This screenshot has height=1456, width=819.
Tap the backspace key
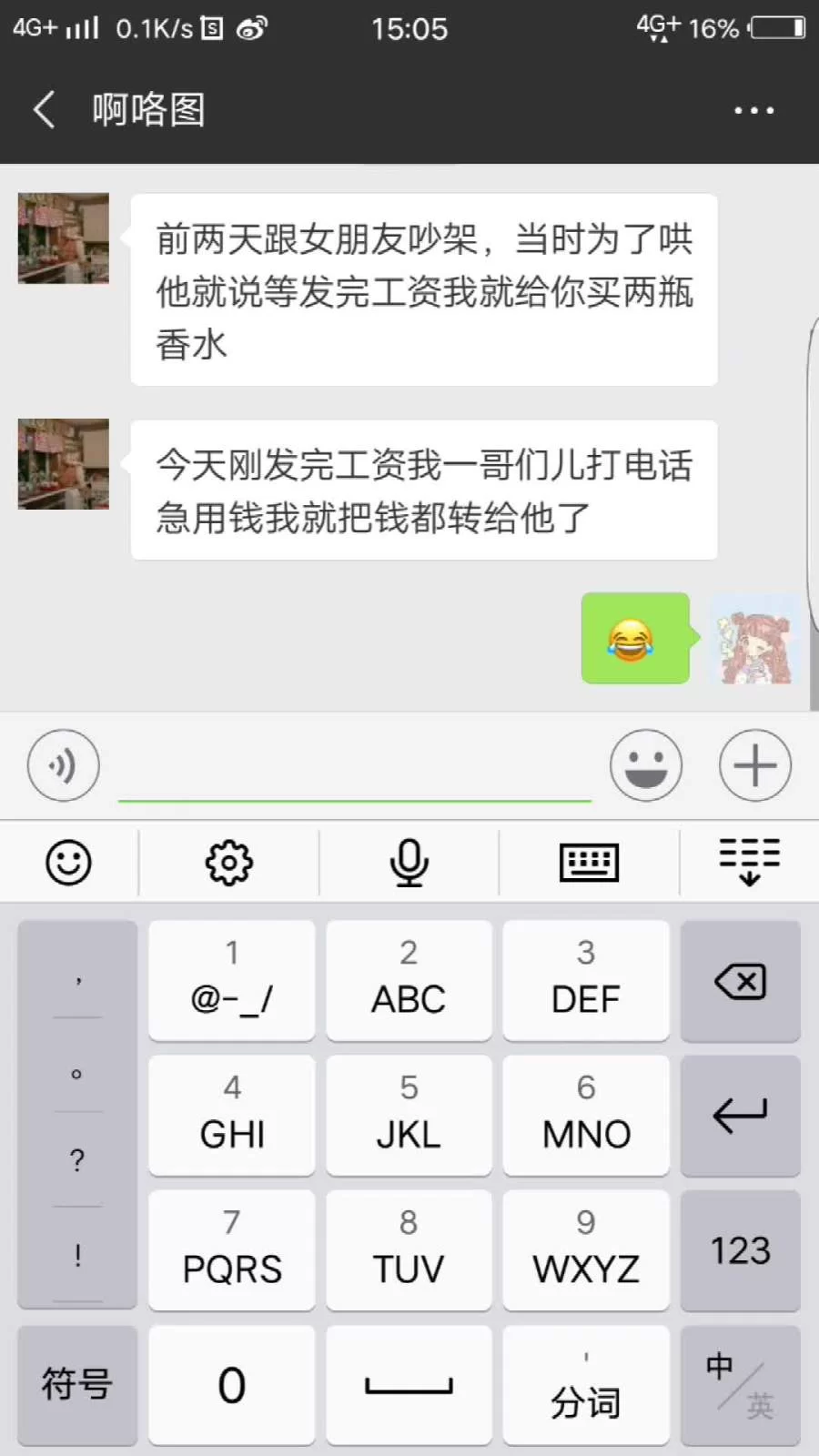pyautogui.click(x=740, y=981)
